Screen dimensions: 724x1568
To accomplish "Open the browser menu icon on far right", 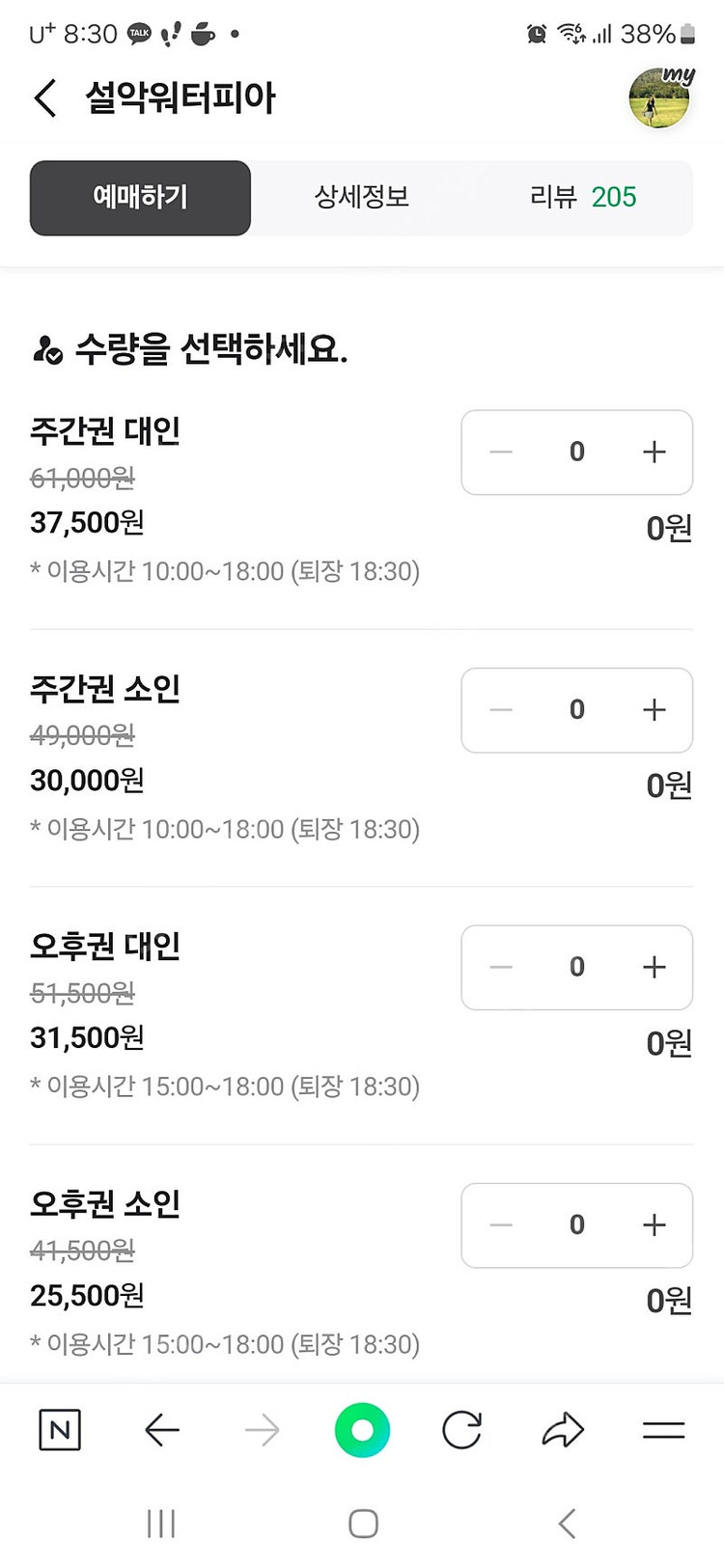I will point(664,1431).
